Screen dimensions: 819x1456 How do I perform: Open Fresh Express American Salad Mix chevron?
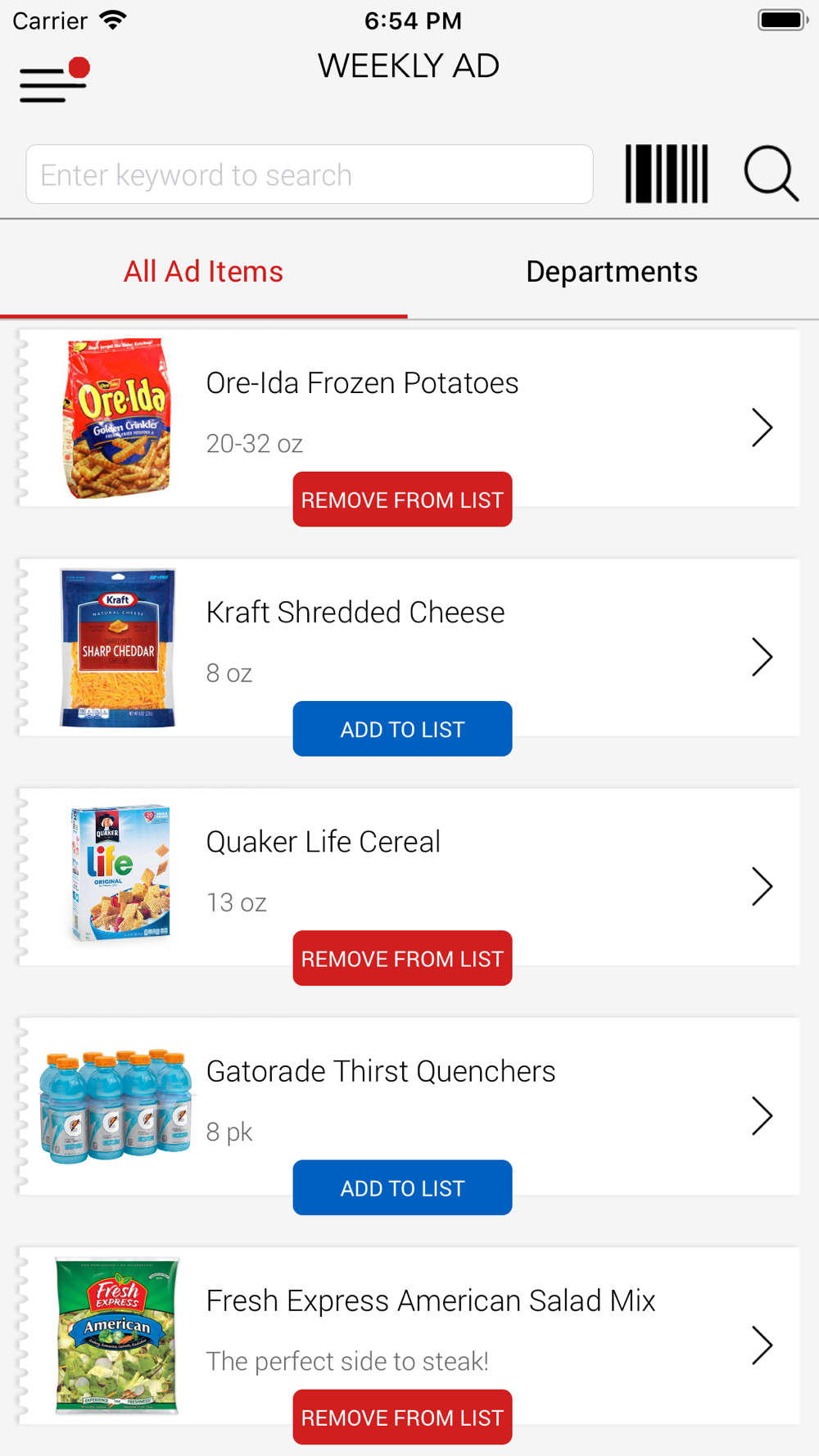point(762,1345)
